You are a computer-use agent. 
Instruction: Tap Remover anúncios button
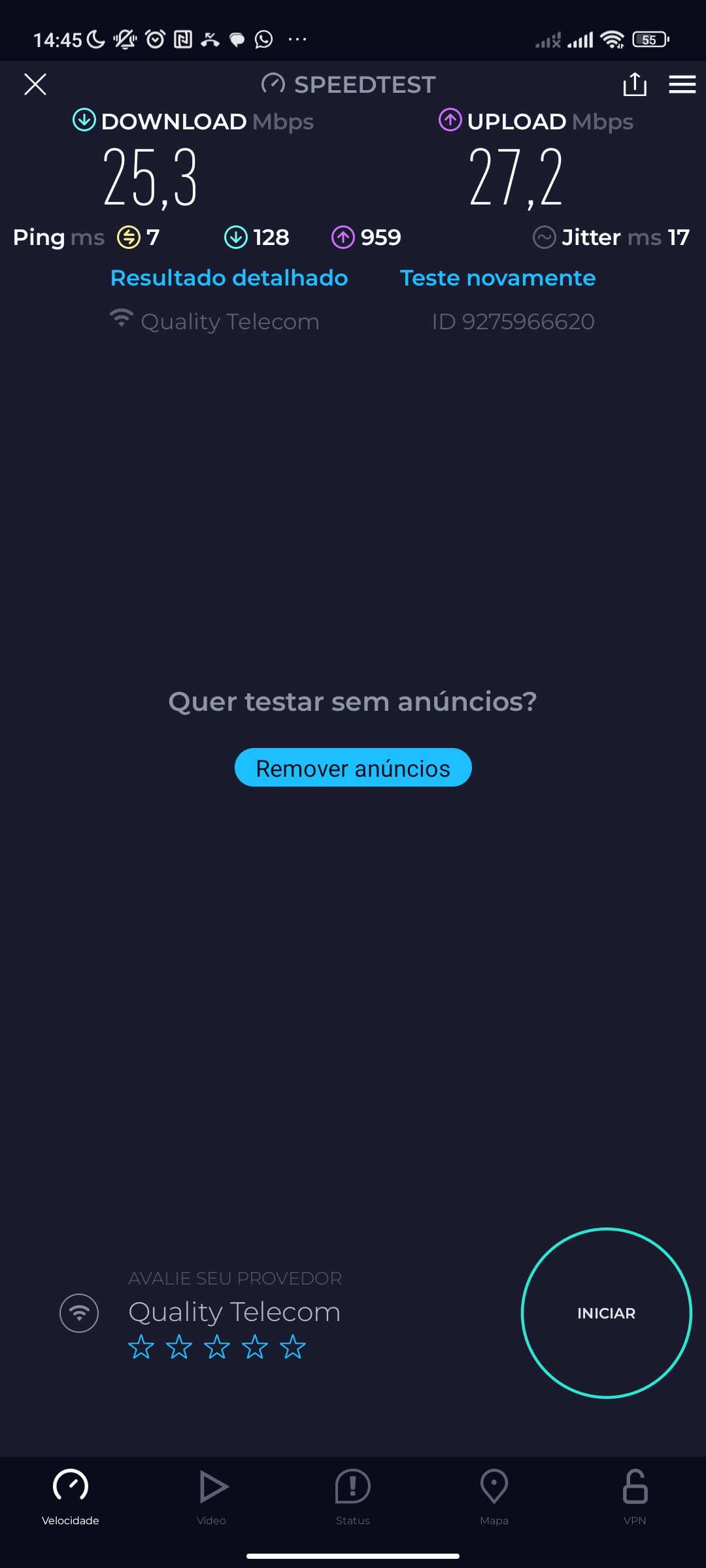point(353,768)
